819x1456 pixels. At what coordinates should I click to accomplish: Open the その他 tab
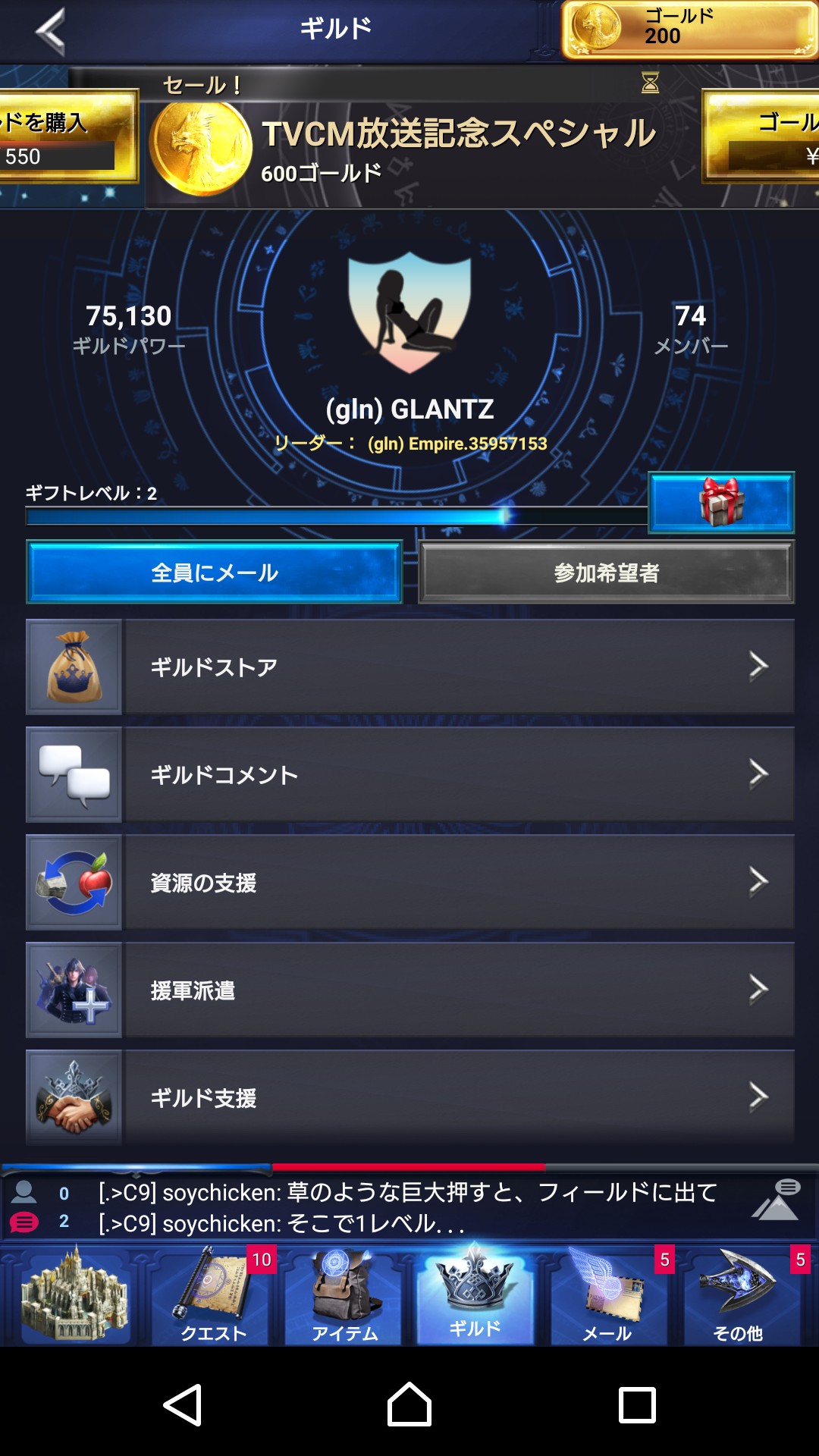point(738,1297)
